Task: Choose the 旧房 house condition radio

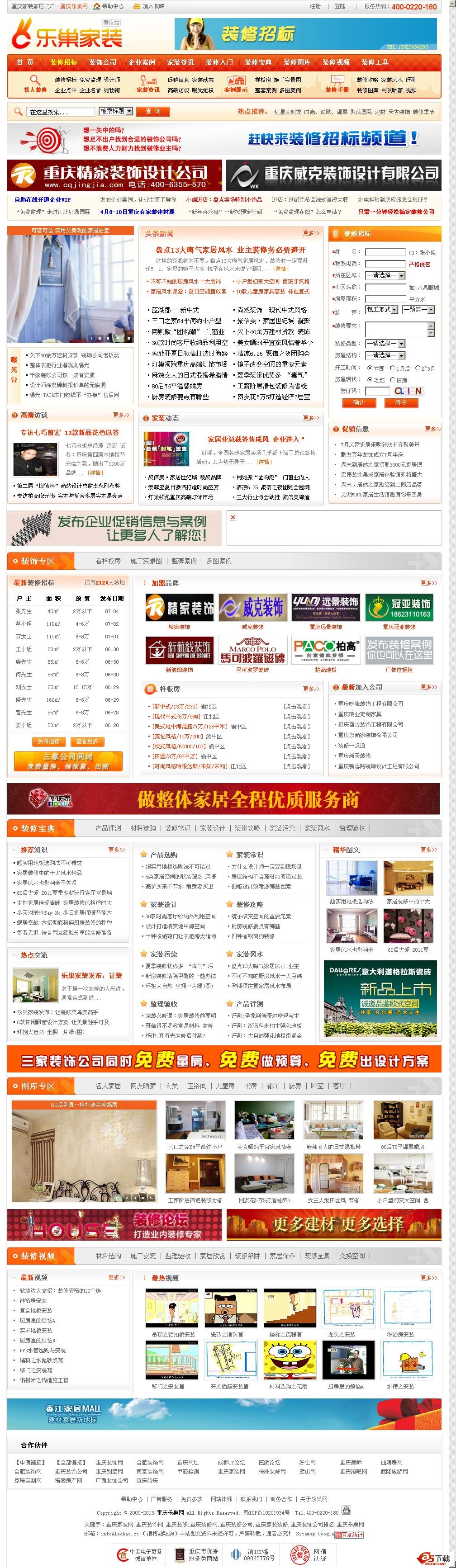Action: [x=393, y=380]
